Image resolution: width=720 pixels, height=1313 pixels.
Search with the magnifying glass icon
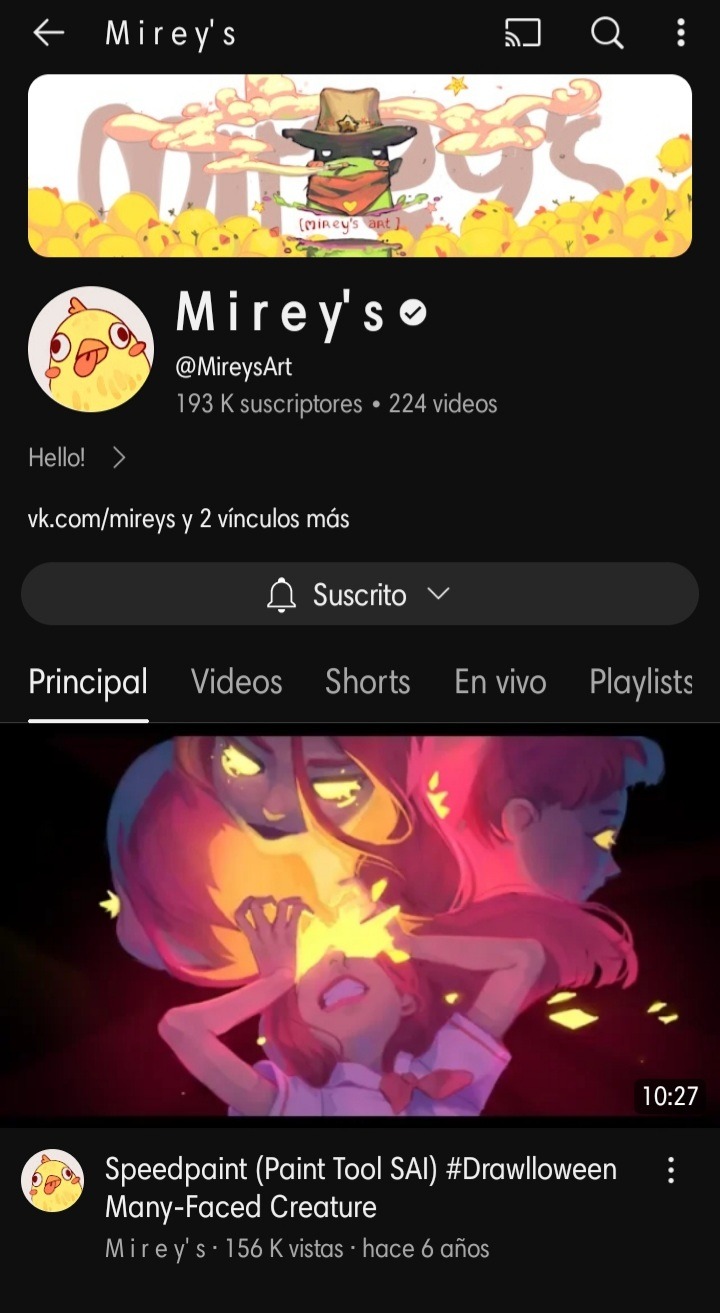click(606, 34)
